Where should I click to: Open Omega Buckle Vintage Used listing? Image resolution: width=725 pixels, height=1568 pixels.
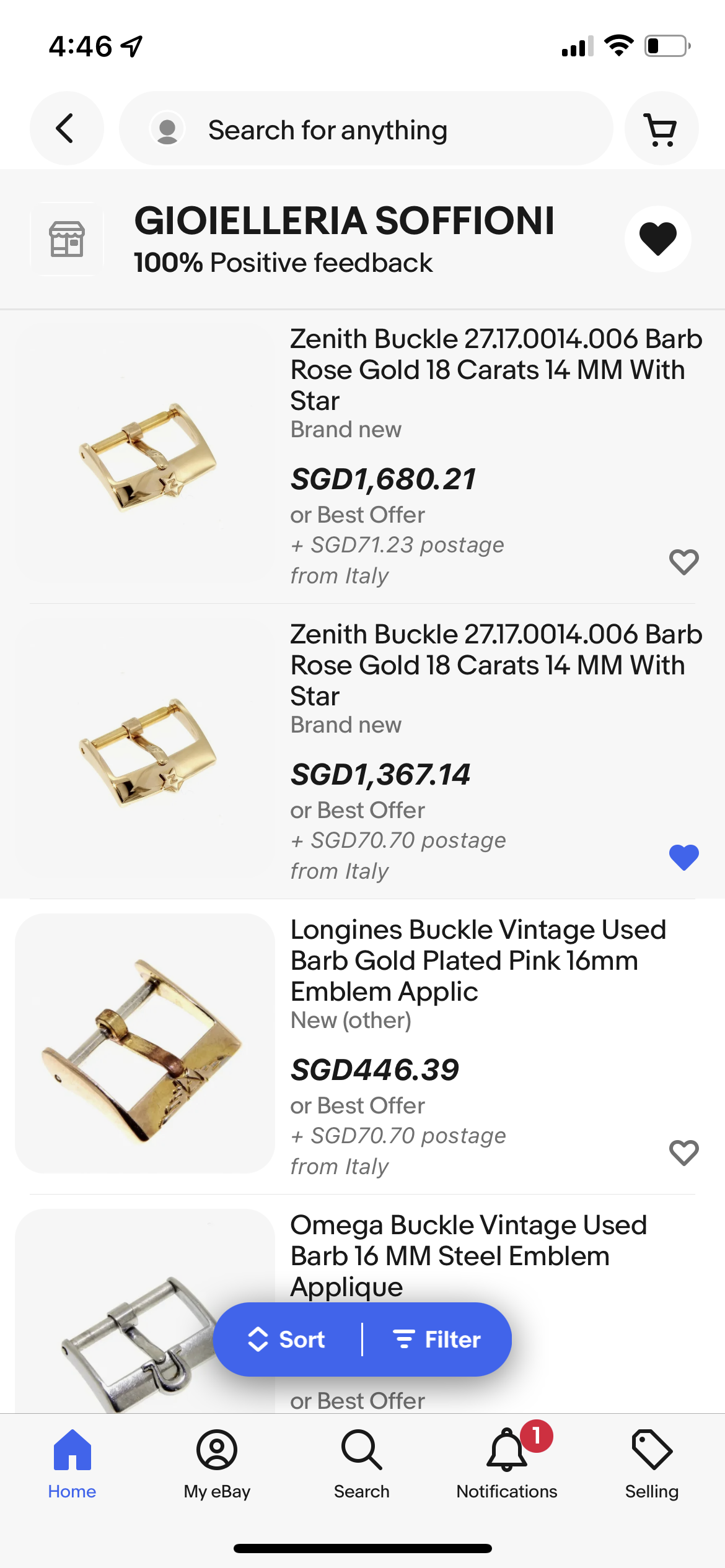click(468, 1255)
